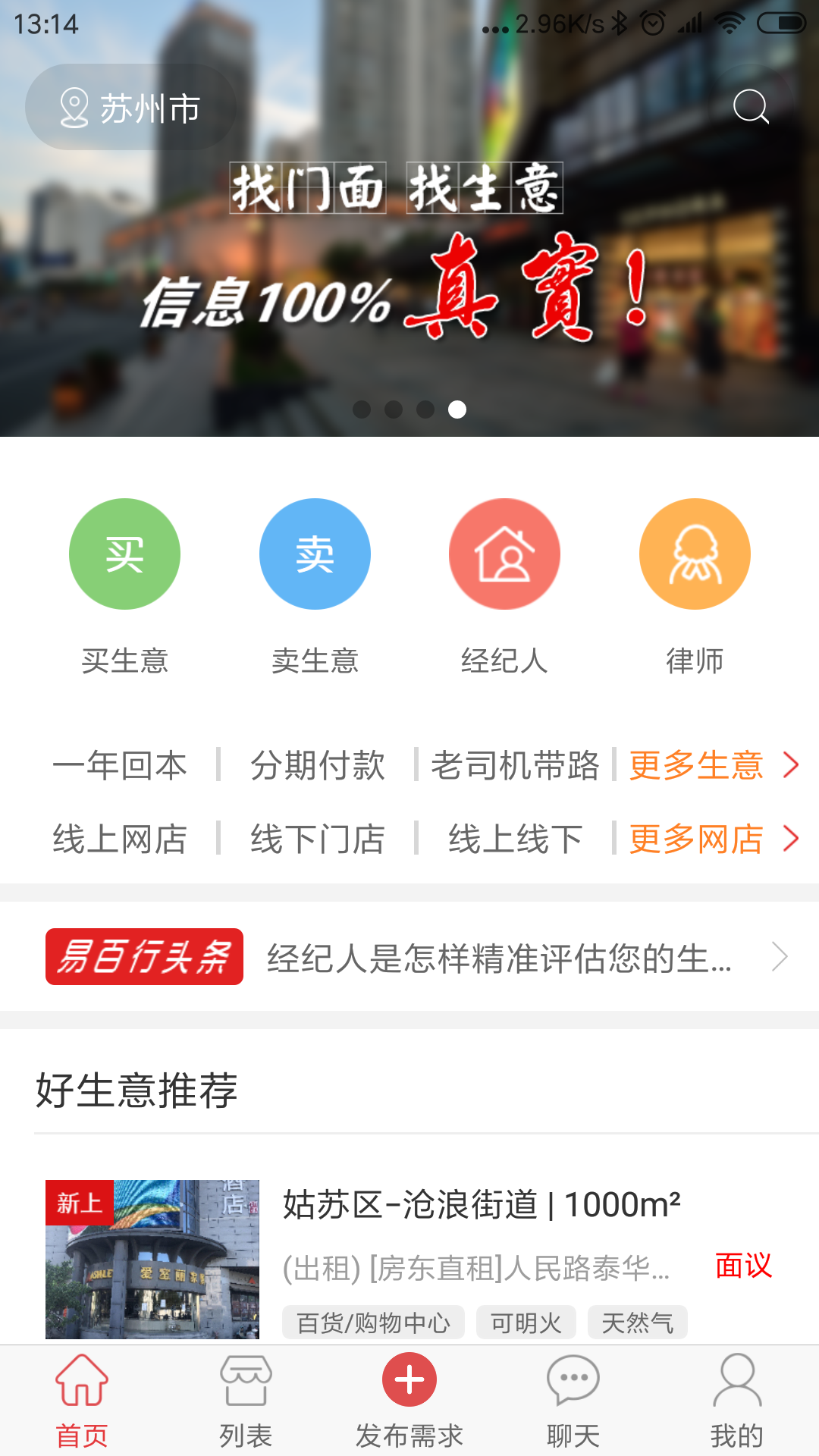View 更多网店 listings
The height and width of the screenshot is (1456, 819).
[x=713, y=839]
